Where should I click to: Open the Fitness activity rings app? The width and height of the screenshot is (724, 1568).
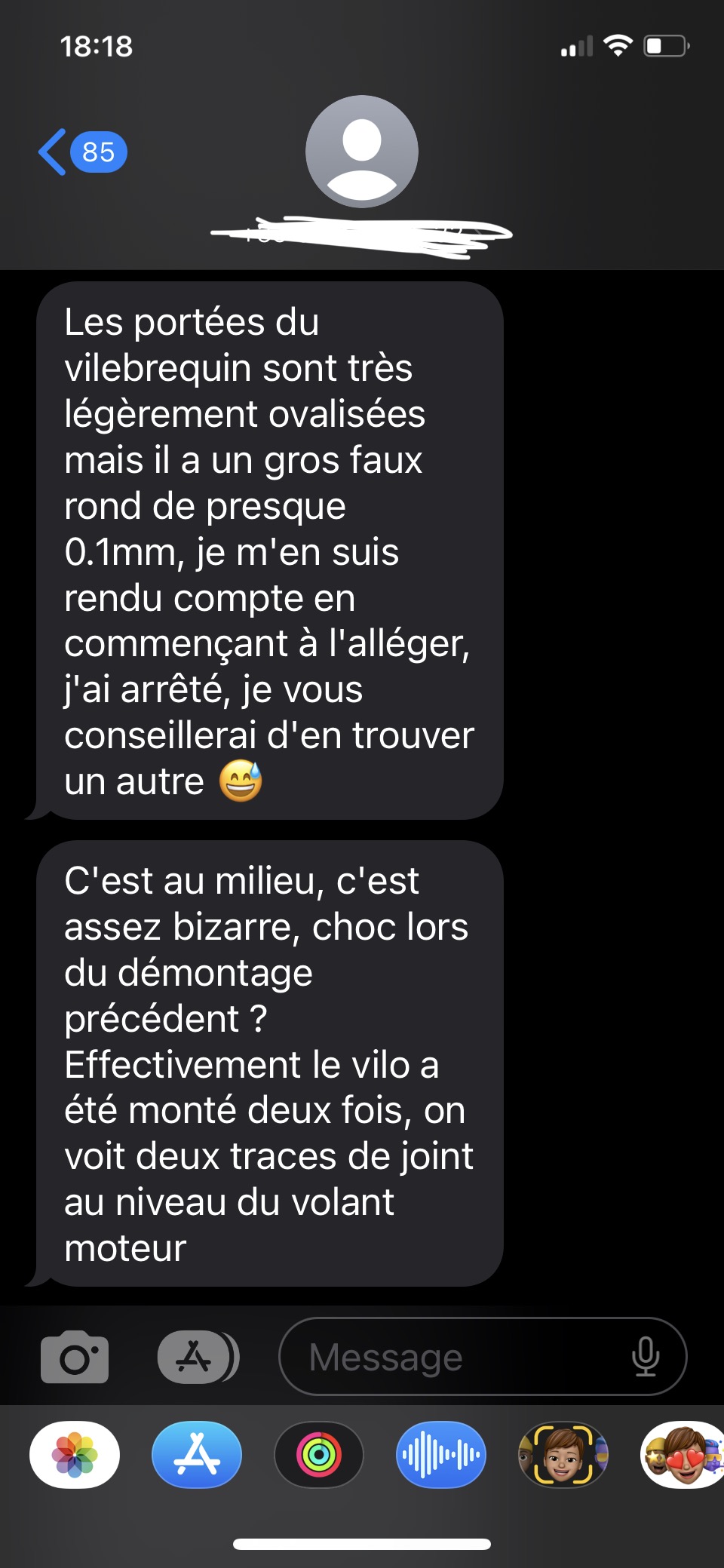(319, 1455)
